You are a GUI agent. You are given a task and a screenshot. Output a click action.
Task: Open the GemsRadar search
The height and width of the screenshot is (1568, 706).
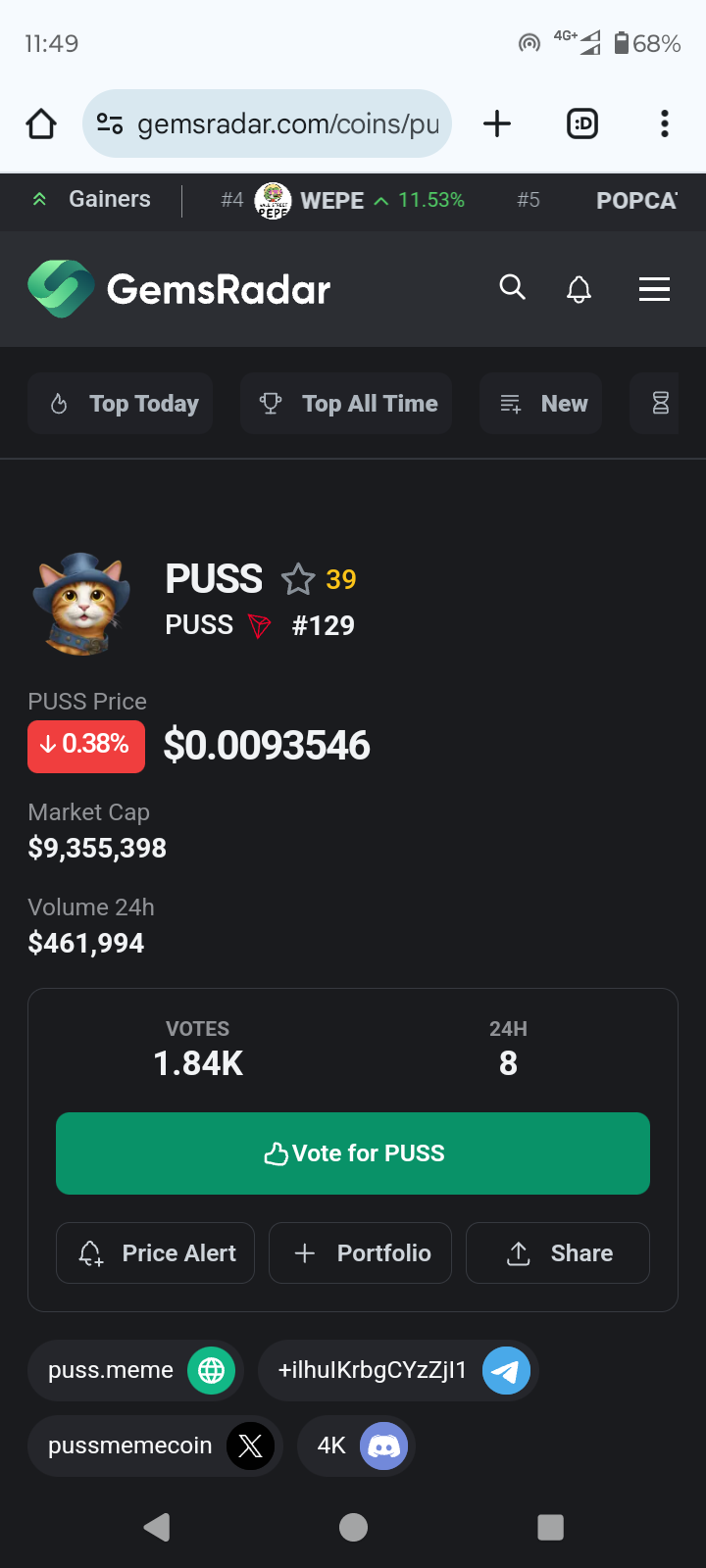click(512, 288)
